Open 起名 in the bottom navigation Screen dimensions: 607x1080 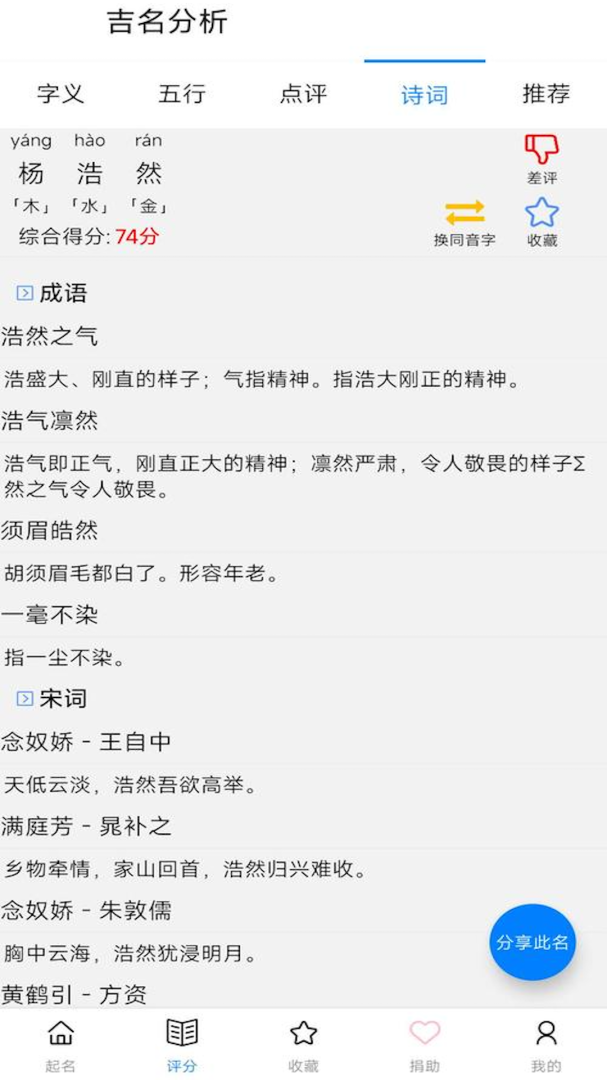[61, 1045]
